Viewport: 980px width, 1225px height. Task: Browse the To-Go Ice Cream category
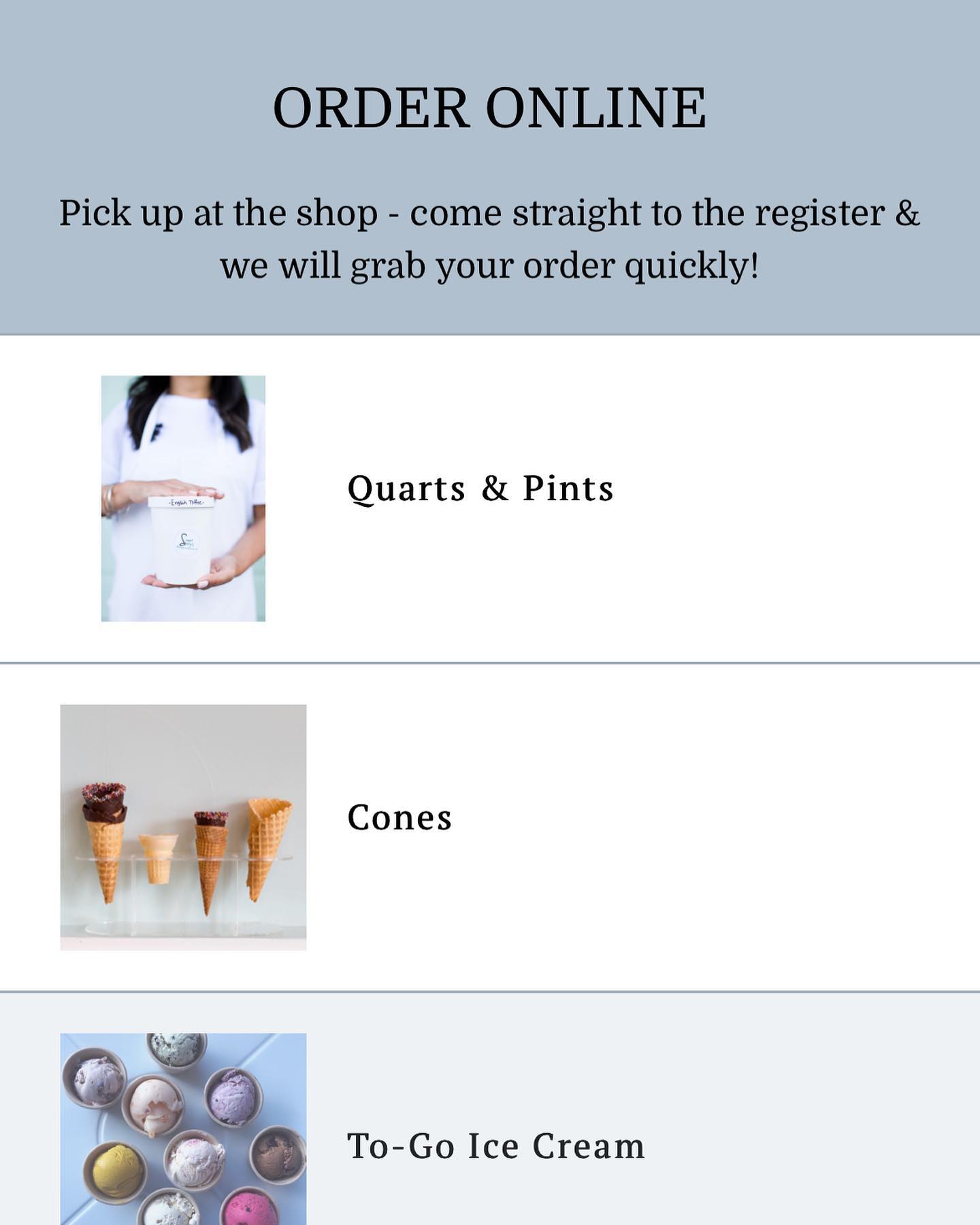(495, 1146)
